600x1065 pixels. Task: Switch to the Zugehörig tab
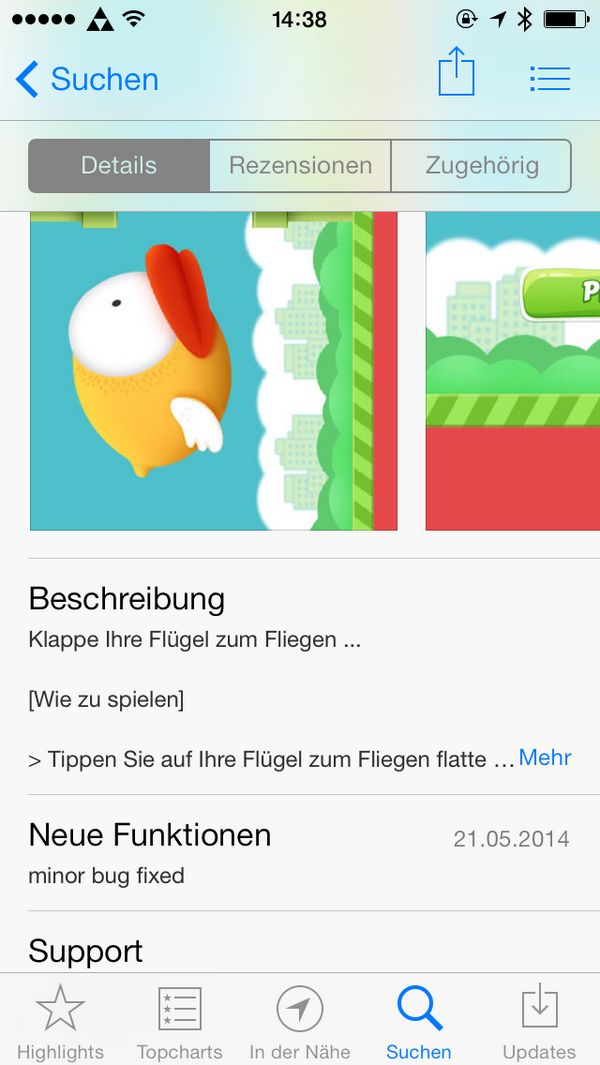(x=481, y=165)
